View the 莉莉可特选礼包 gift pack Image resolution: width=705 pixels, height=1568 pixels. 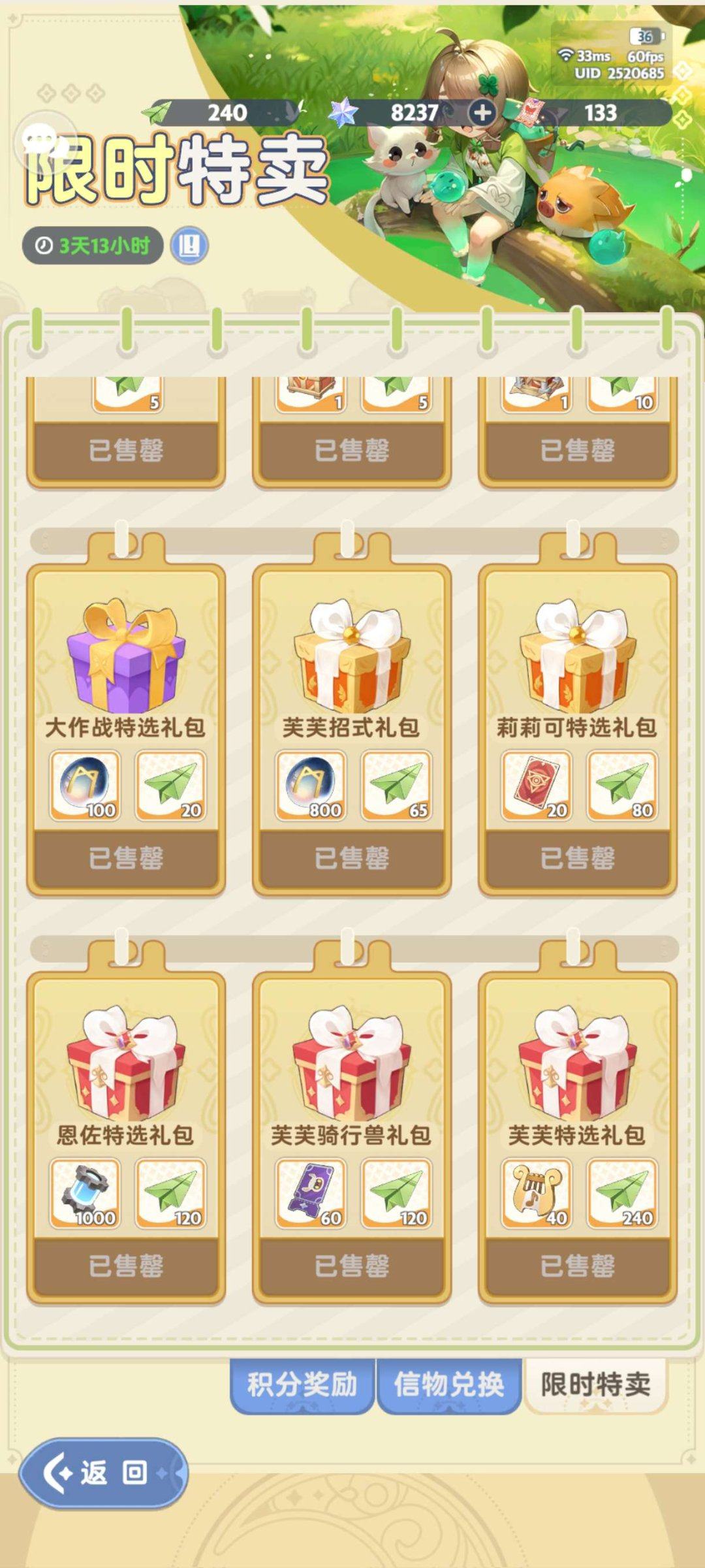coord(578,660)
